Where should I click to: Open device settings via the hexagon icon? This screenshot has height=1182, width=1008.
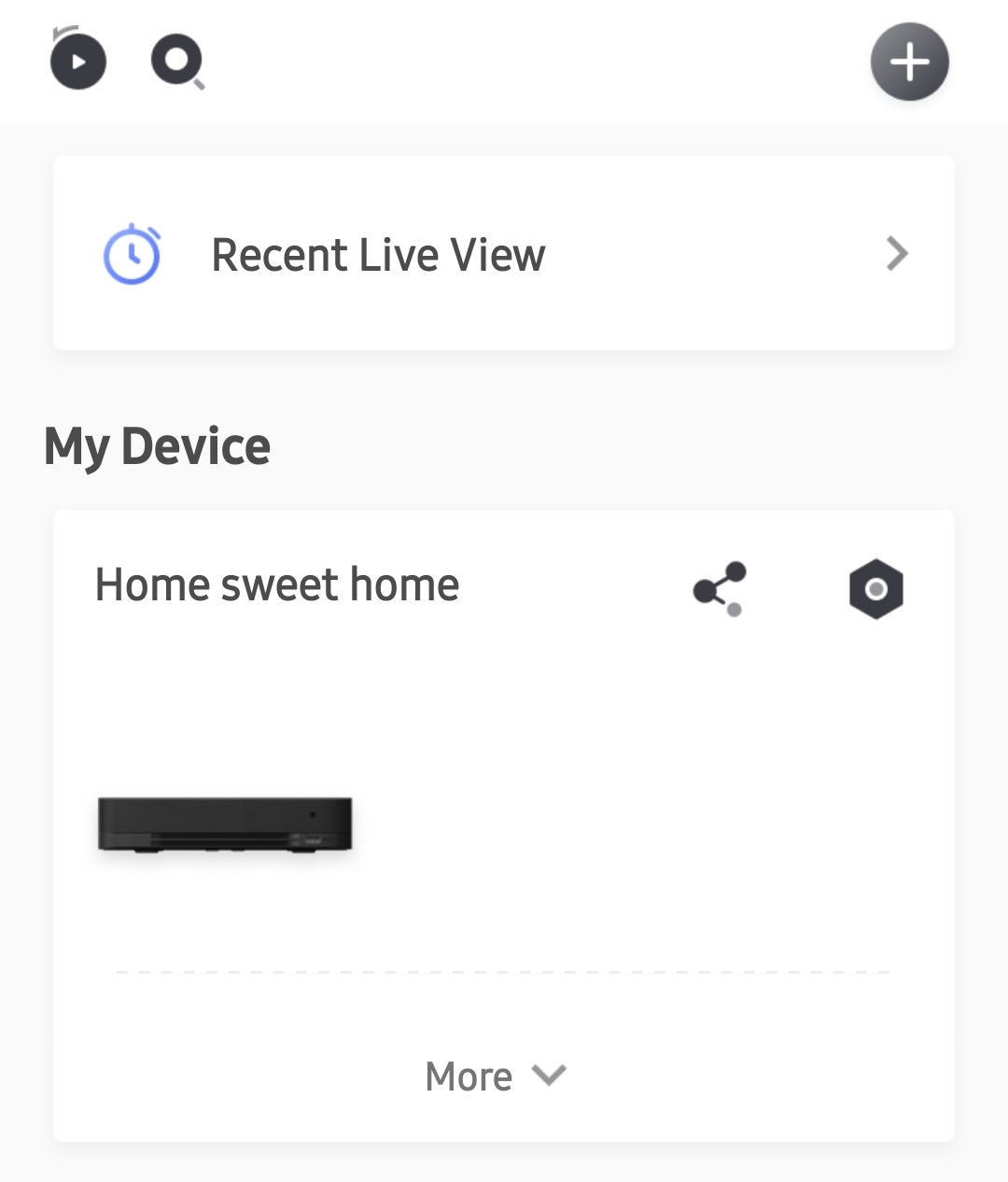coord(875,588)
